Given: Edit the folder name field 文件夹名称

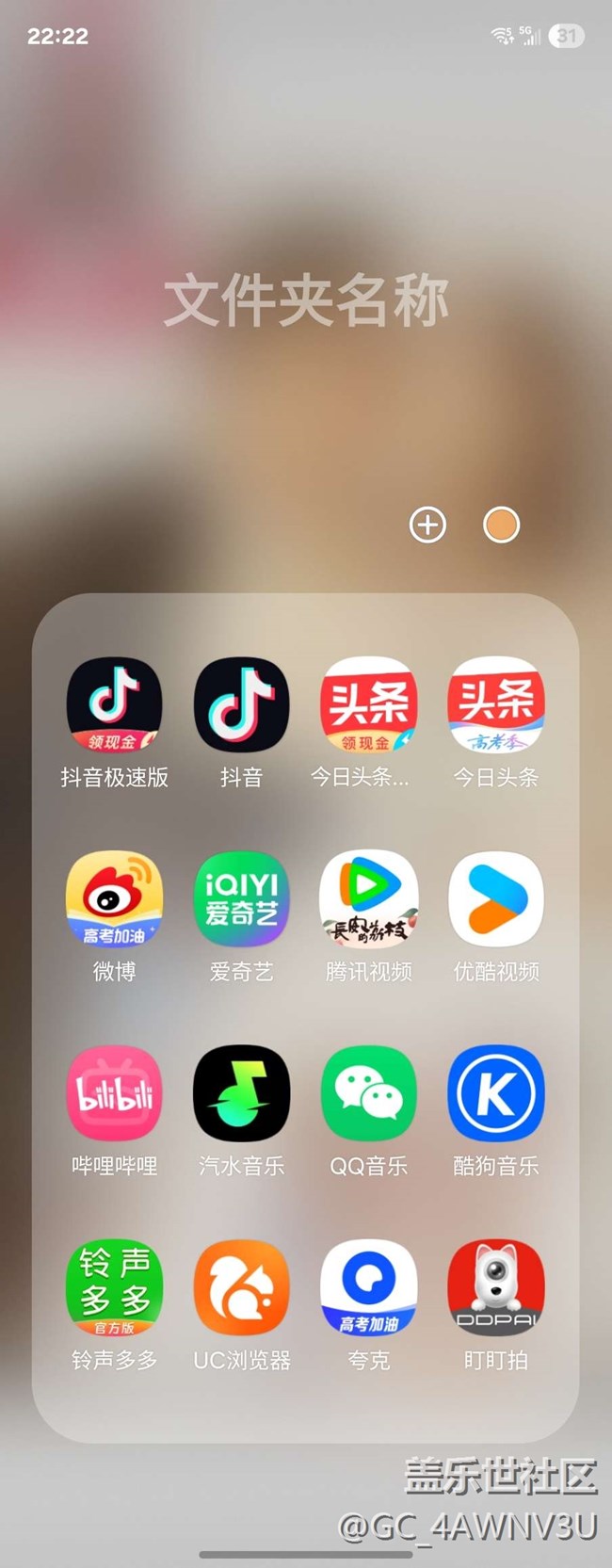Looking at the screenshot, I should pos(306,301).
